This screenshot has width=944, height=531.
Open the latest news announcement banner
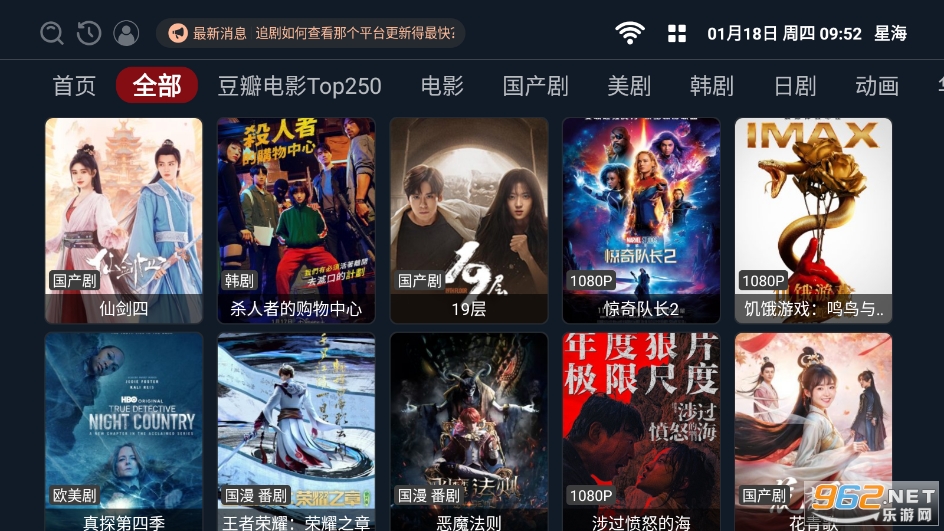[x=310, y=34]
